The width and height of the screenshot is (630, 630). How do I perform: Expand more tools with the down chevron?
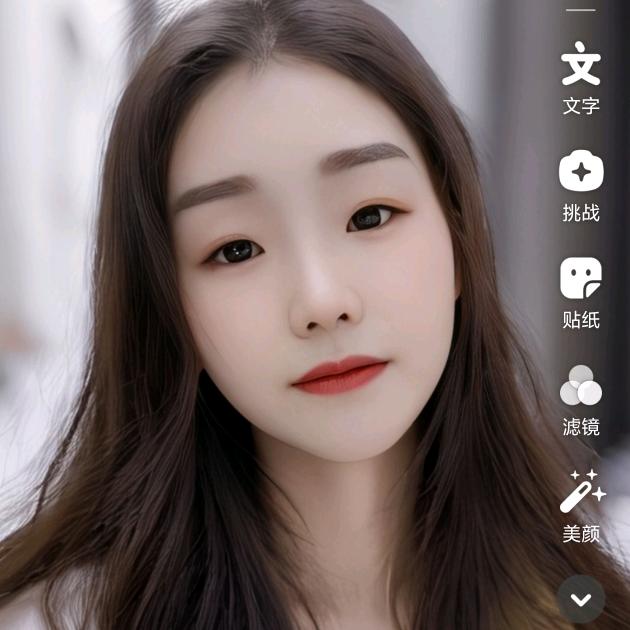pos(581,599)
